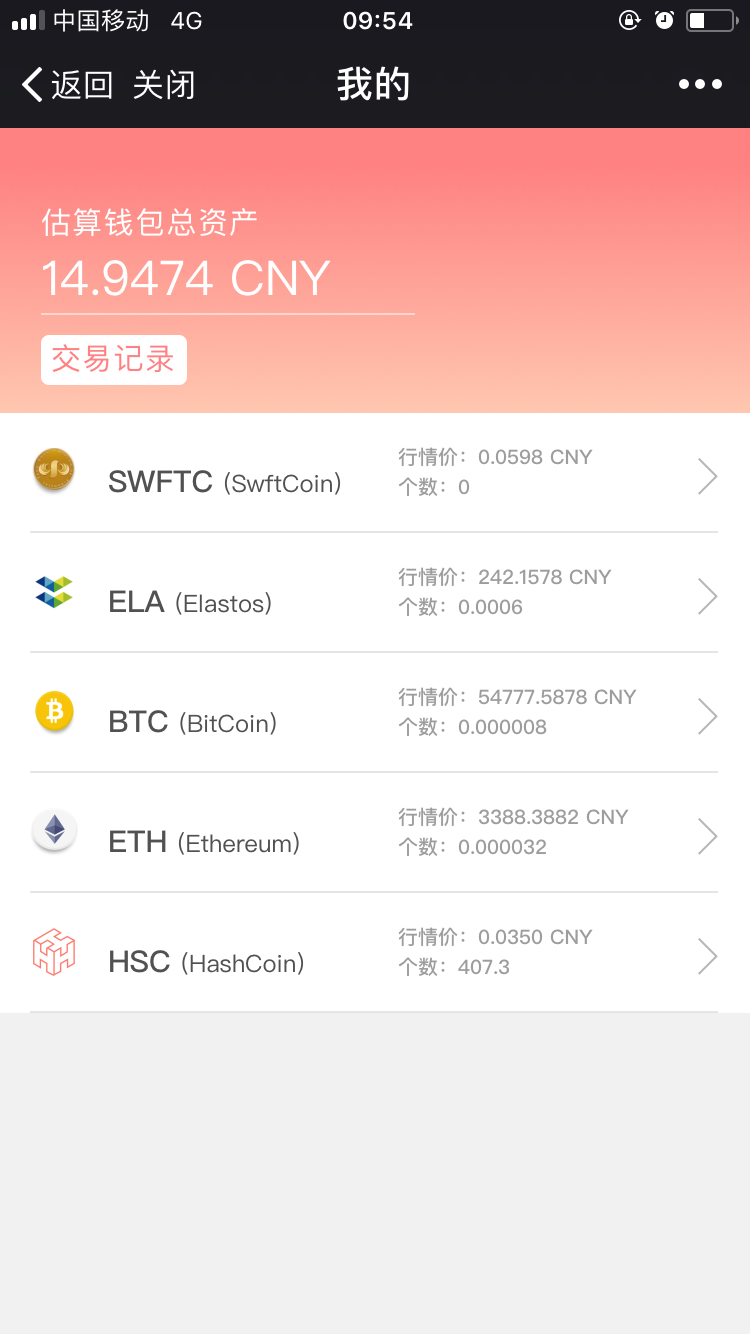Open the ETH detail page via its chevron
Viewport: 750px width, 1334px height.
(x=707, y=836)
